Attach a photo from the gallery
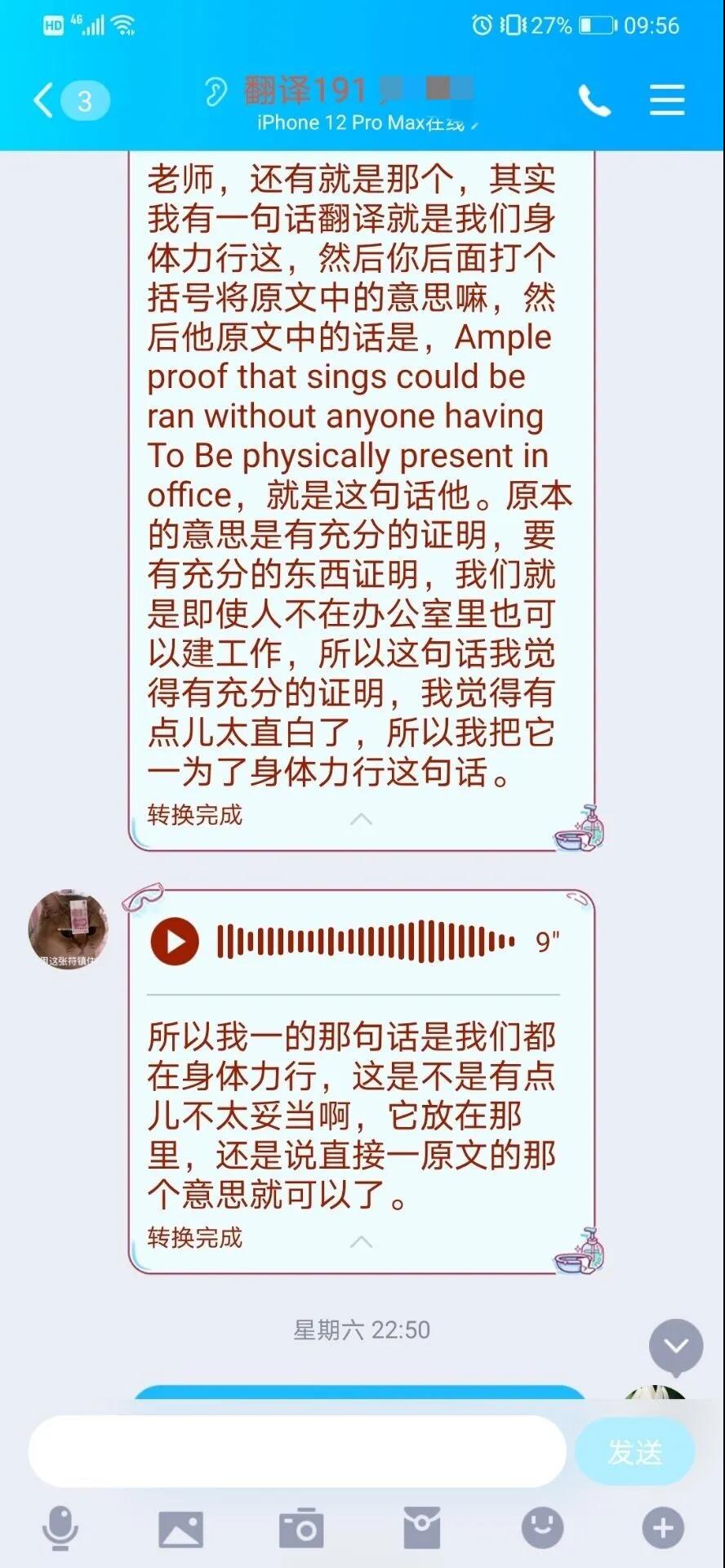The image size is (725, 1568). click(x=180, y=1528)
